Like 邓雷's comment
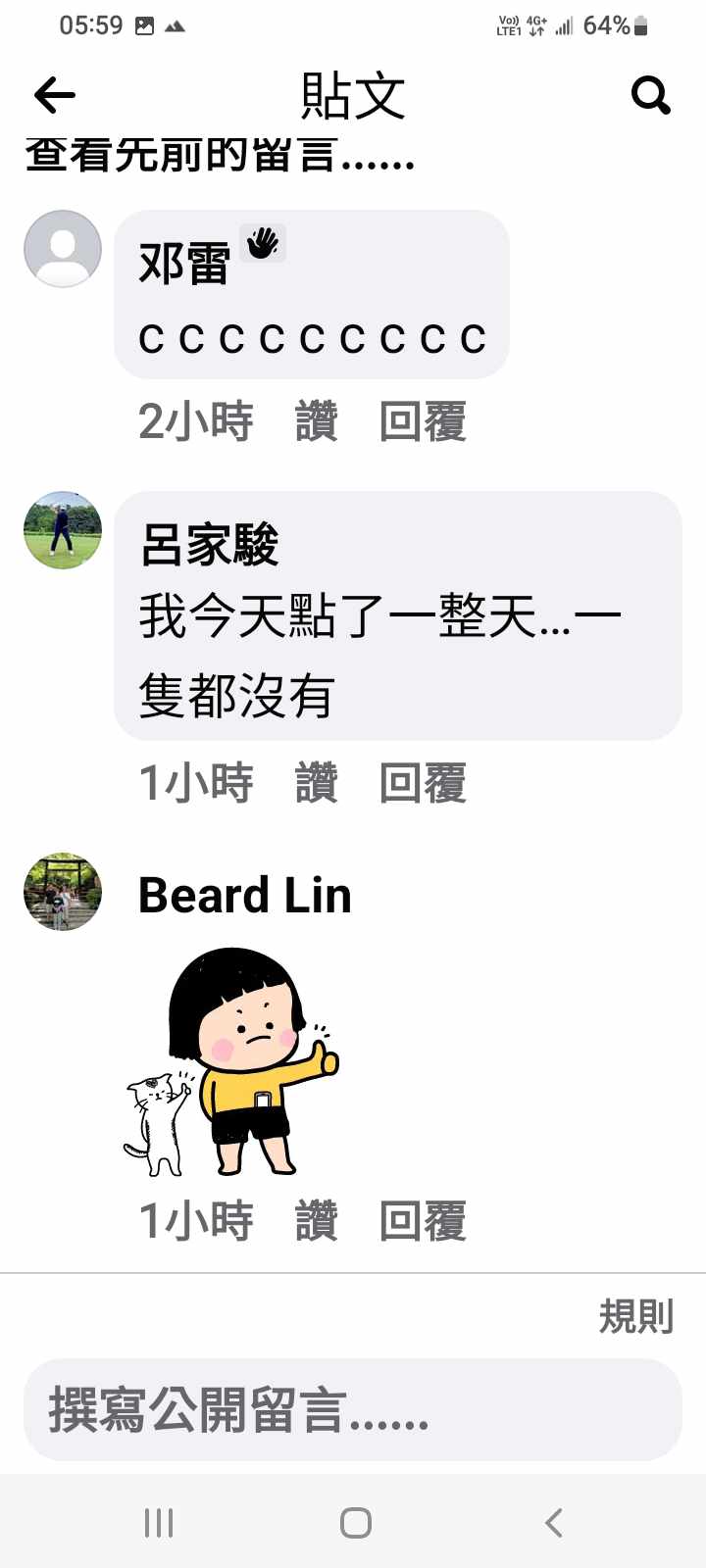 coord(317,421)
